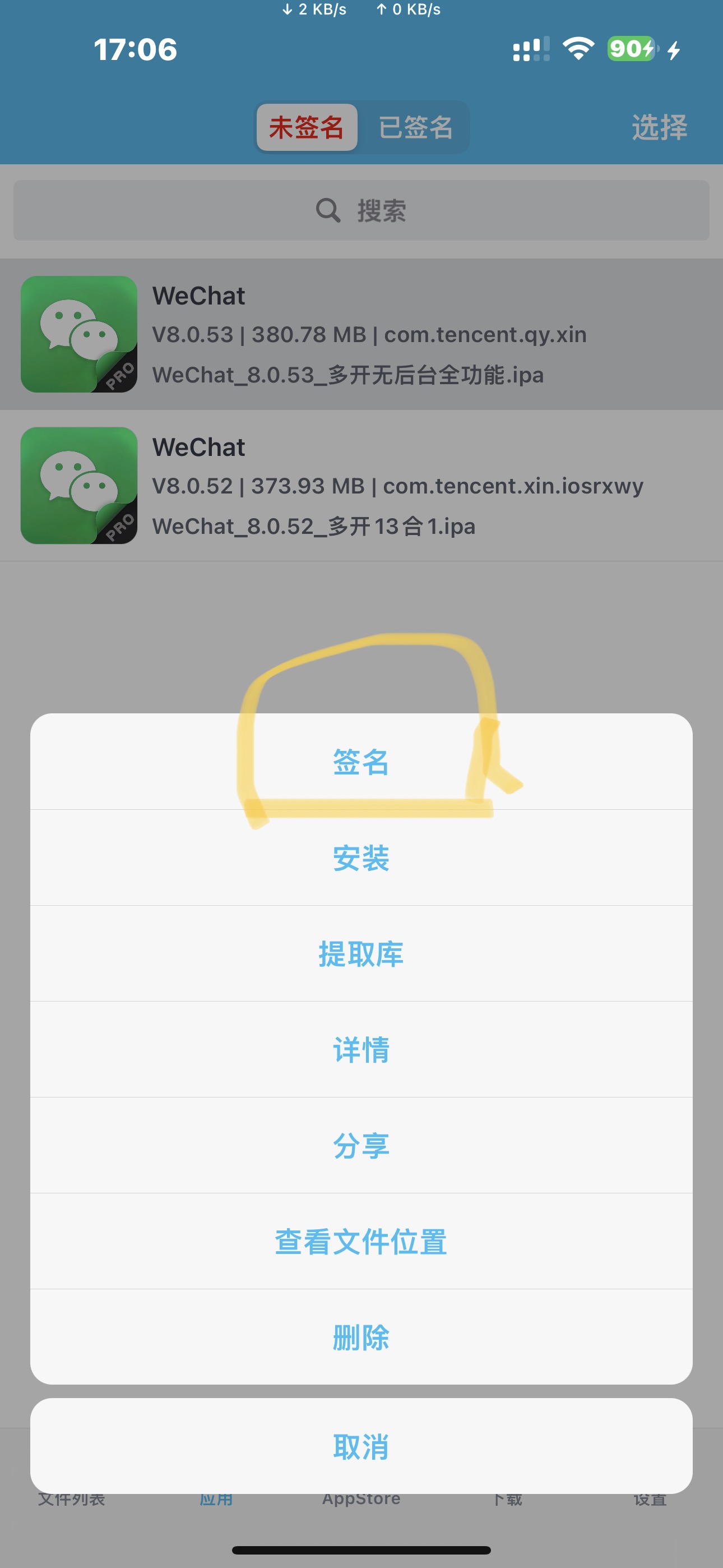
Task: Tap 提取库 option
Action: pos(361,953)
